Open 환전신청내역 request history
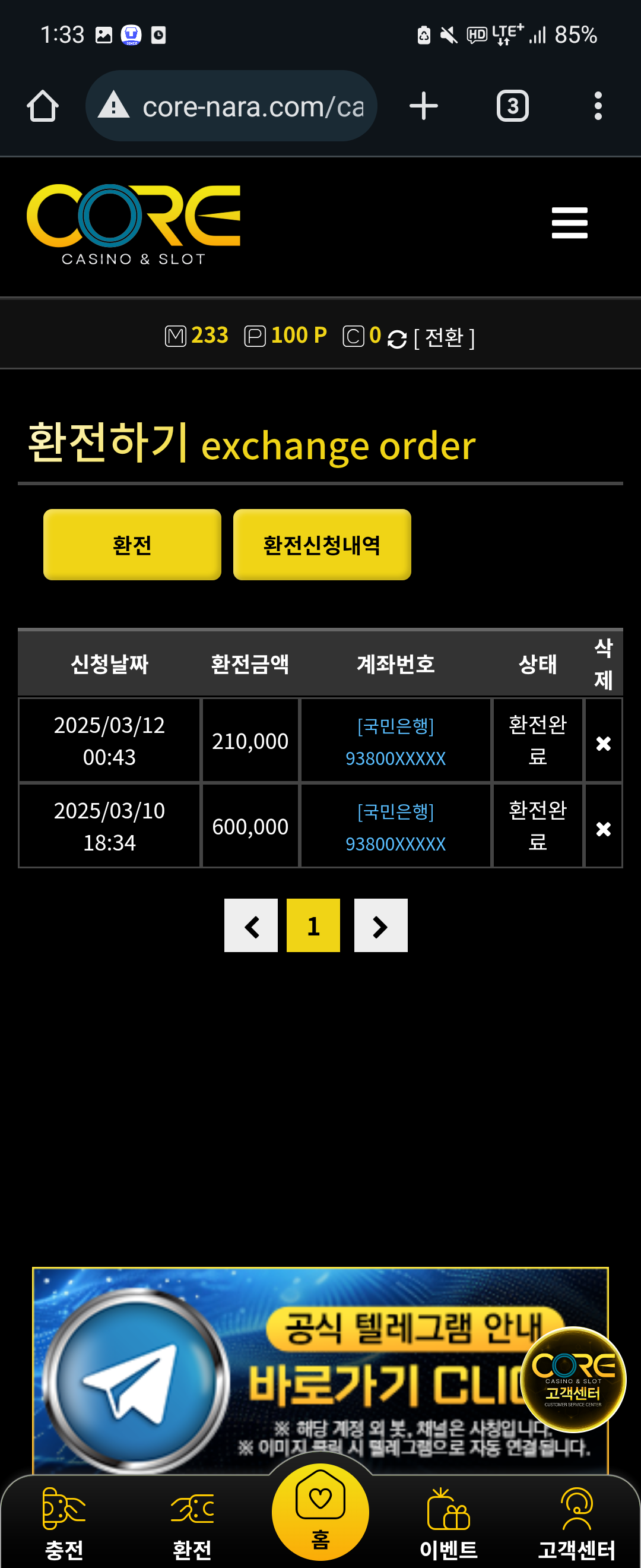This screenshot has height=1568, width=641. pos(322,544)
